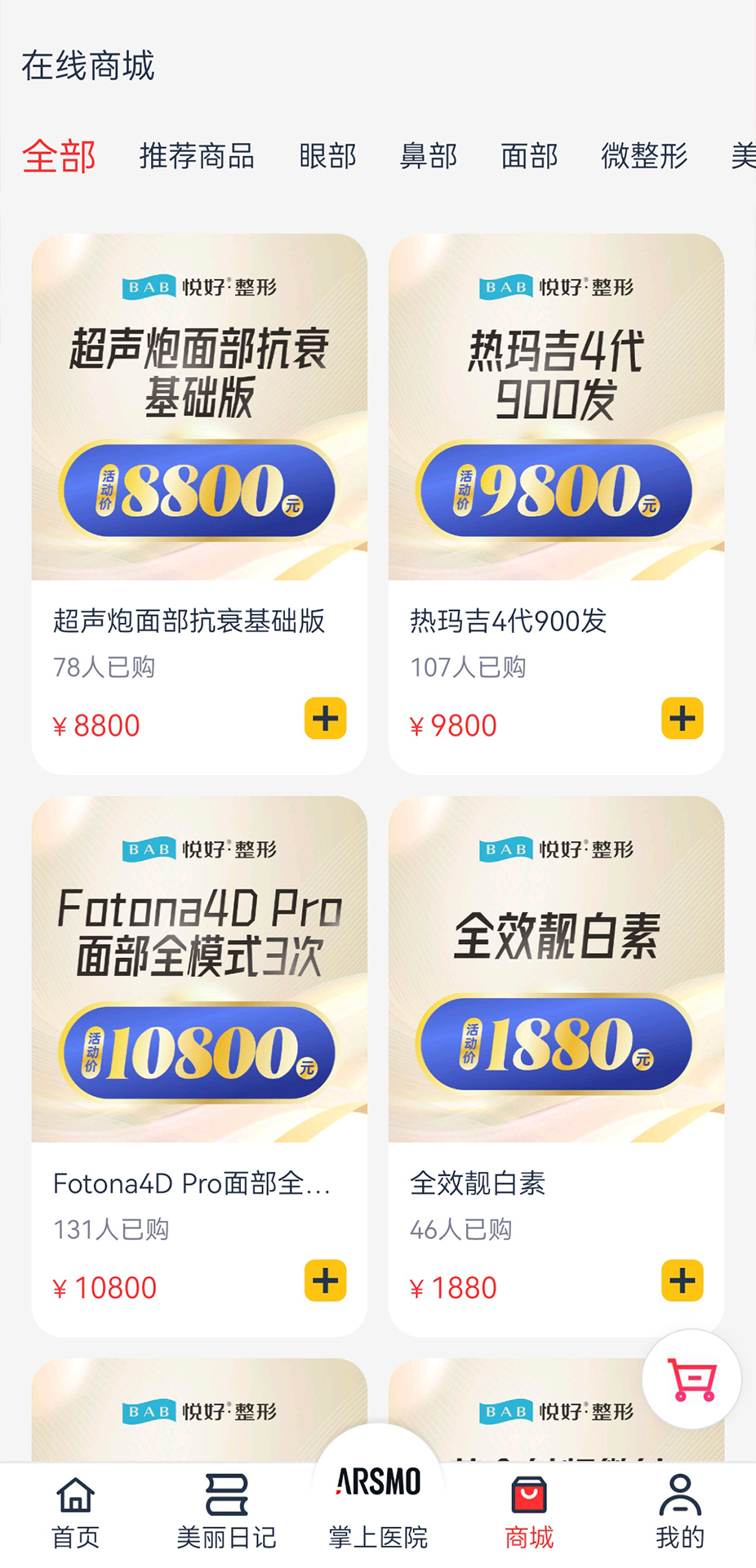Select the 眼部 category tab

[x=328, y=157]
